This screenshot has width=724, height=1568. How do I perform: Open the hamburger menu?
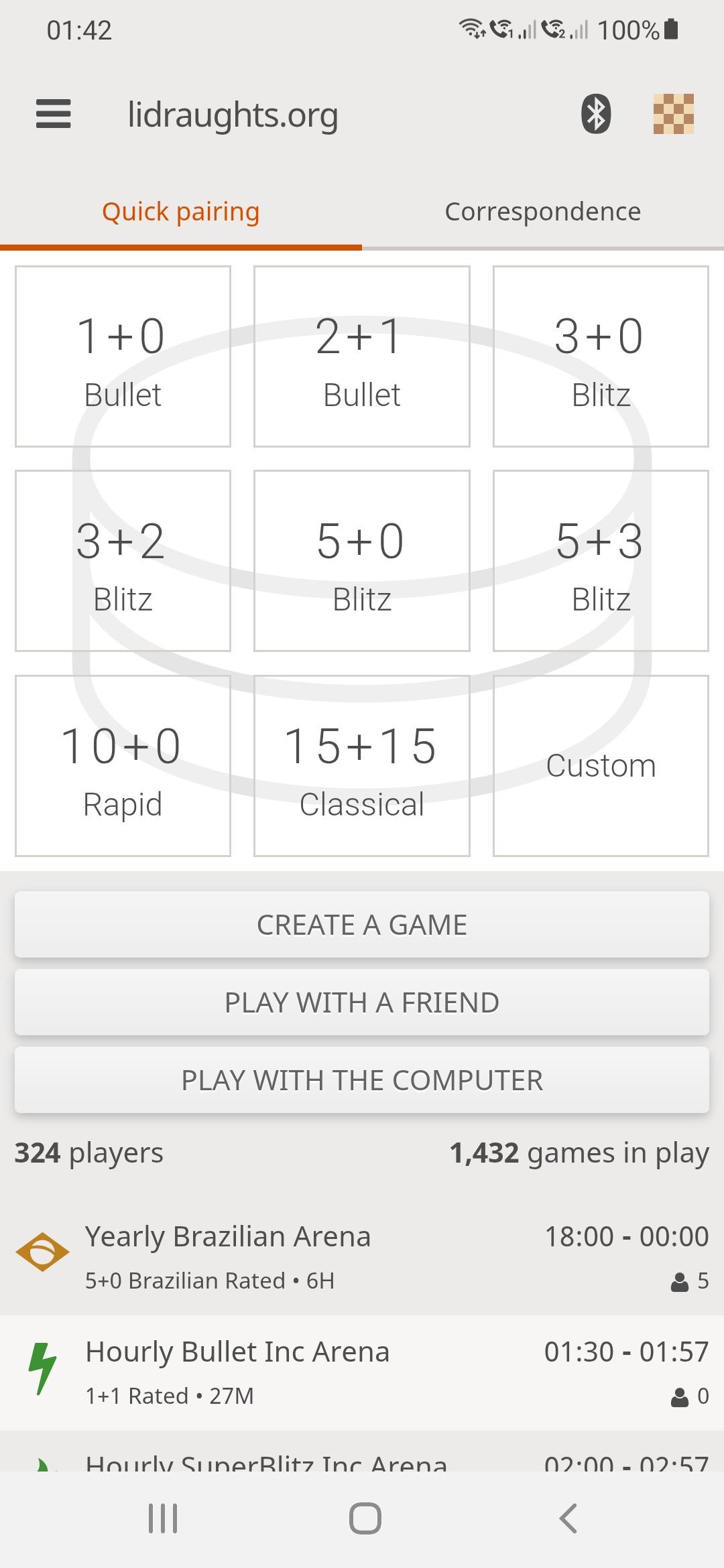54,114
